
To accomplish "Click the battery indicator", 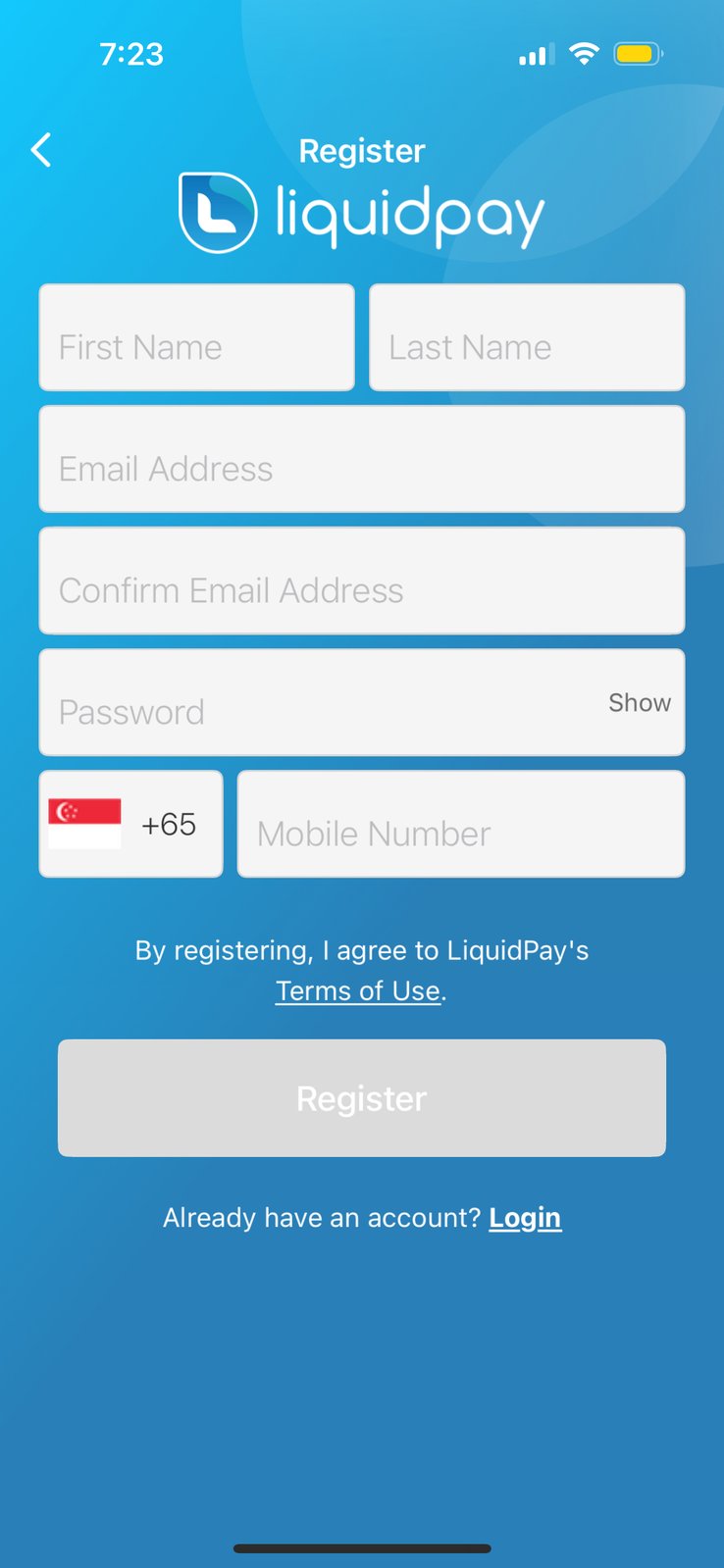I will click(636, 54).
